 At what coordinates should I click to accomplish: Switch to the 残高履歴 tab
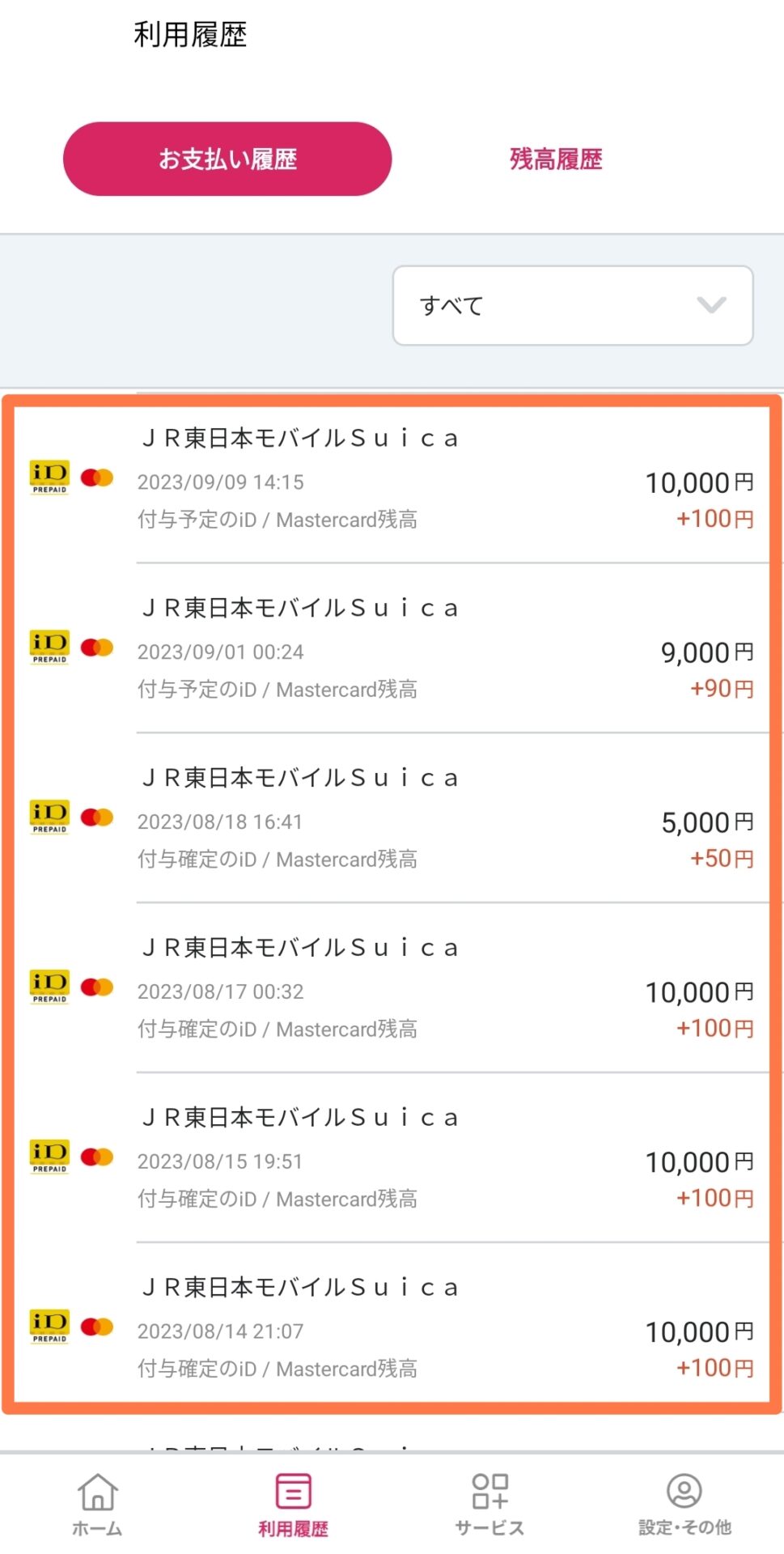coord(556,159)
